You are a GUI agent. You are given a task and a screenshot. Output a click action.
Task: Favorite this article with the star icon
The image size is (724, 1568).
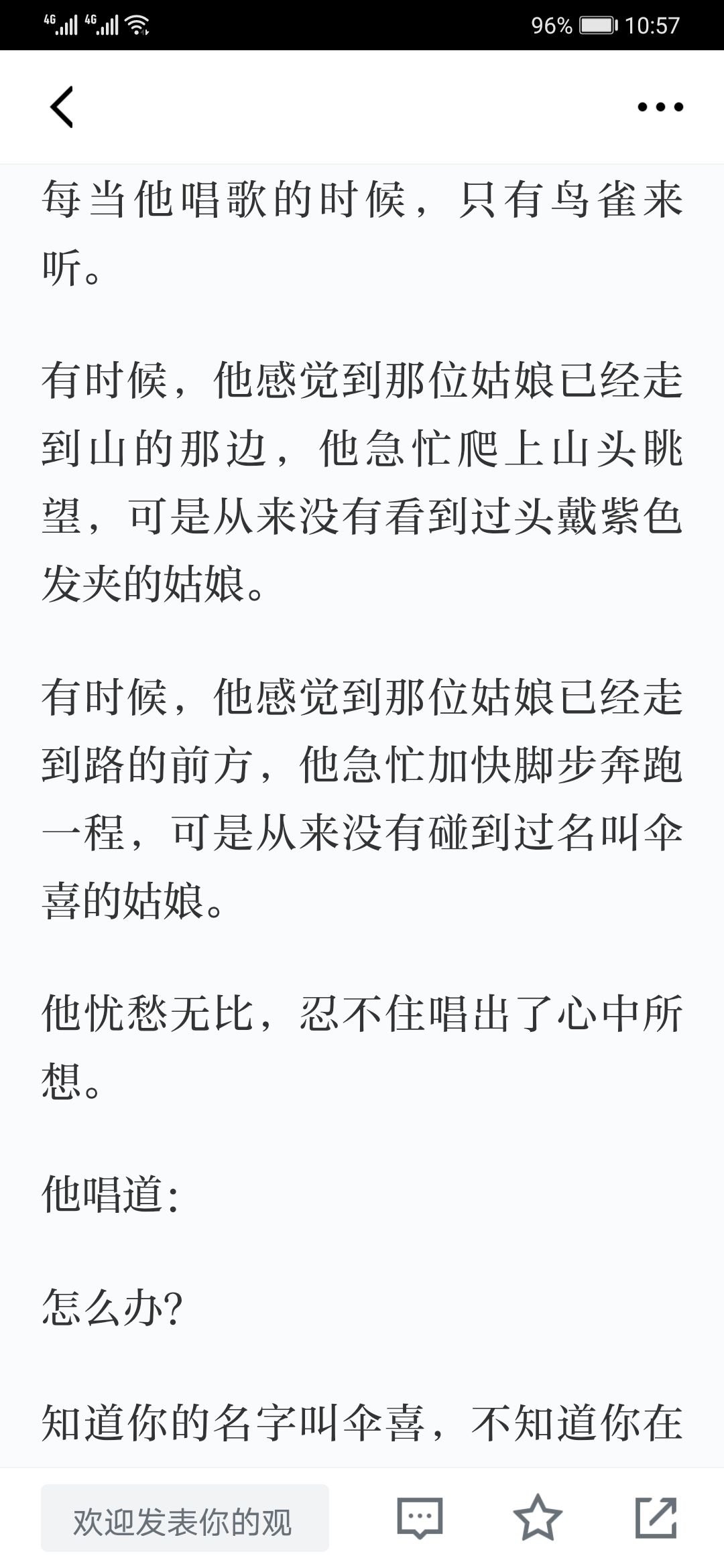[x=538, y=1517]
